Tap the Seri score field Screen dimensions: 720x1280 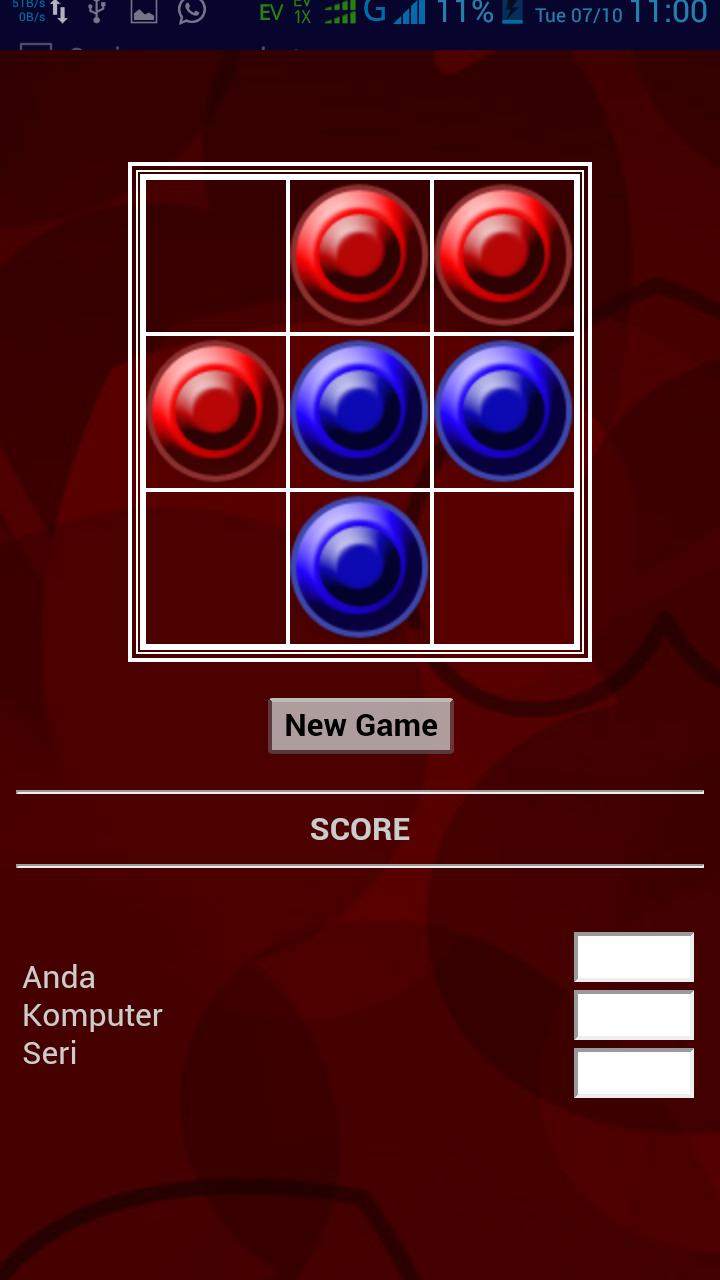point(633,1073)
